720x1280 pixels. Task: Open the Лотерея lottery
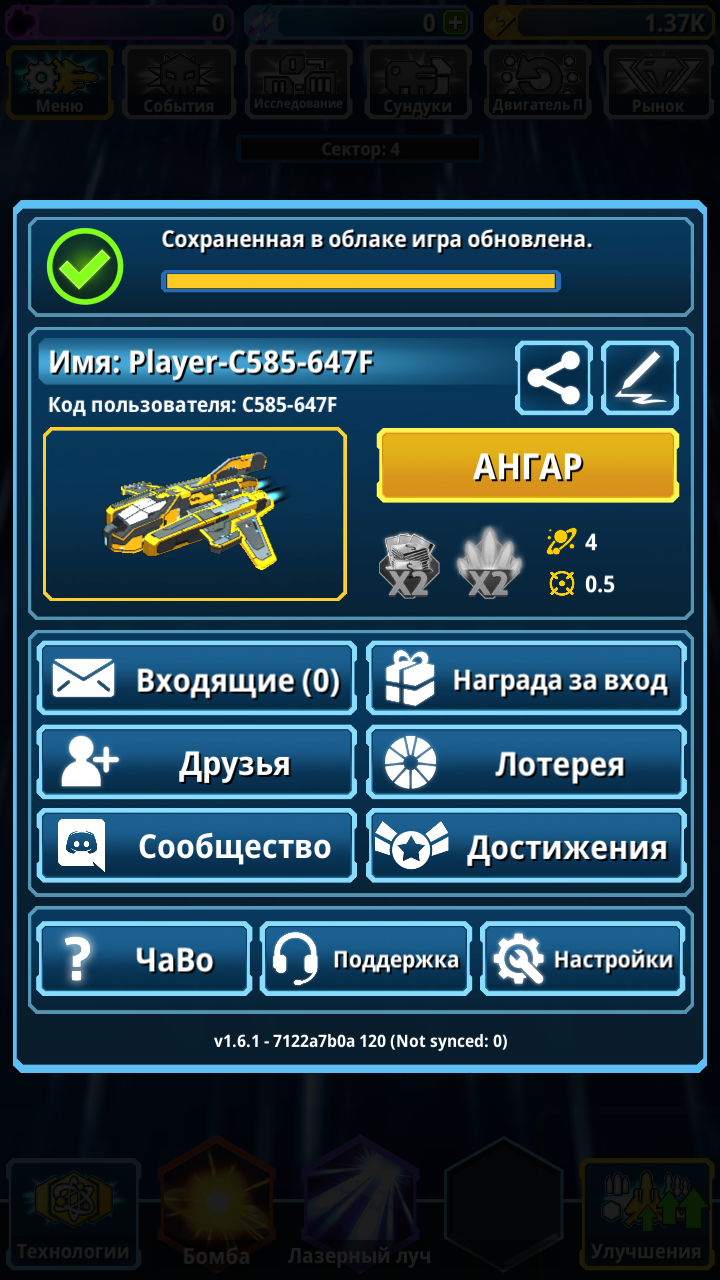pos(526,764)
